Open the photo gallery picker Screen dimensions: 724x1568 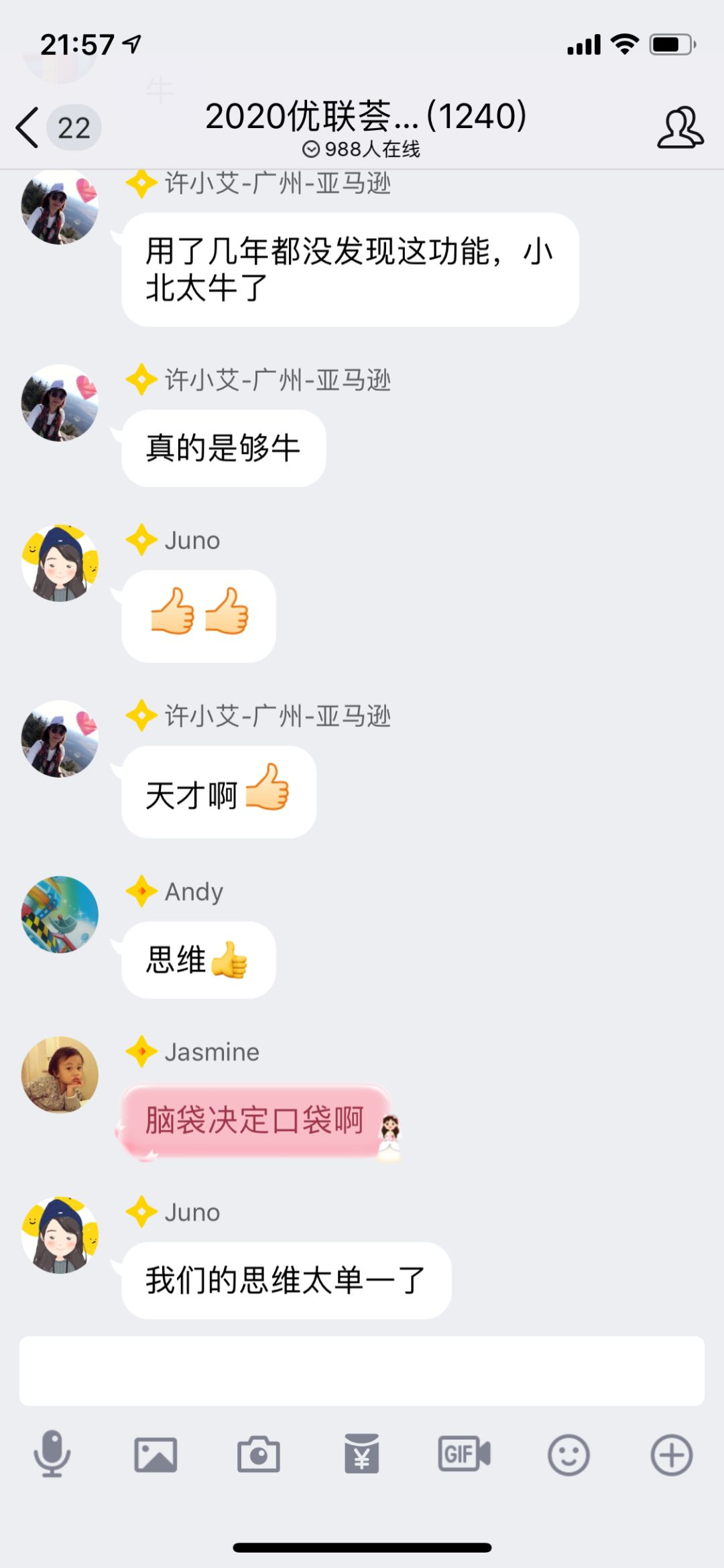click(156, 1455)
